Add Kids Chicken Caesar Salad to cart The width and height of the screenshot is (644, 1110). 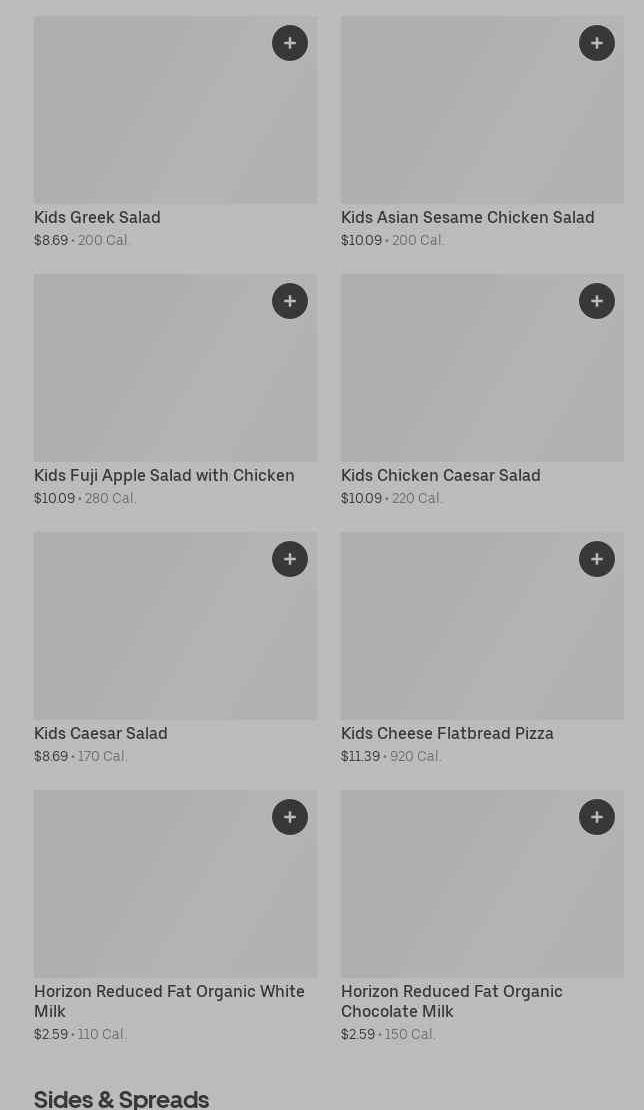(597, 301)
